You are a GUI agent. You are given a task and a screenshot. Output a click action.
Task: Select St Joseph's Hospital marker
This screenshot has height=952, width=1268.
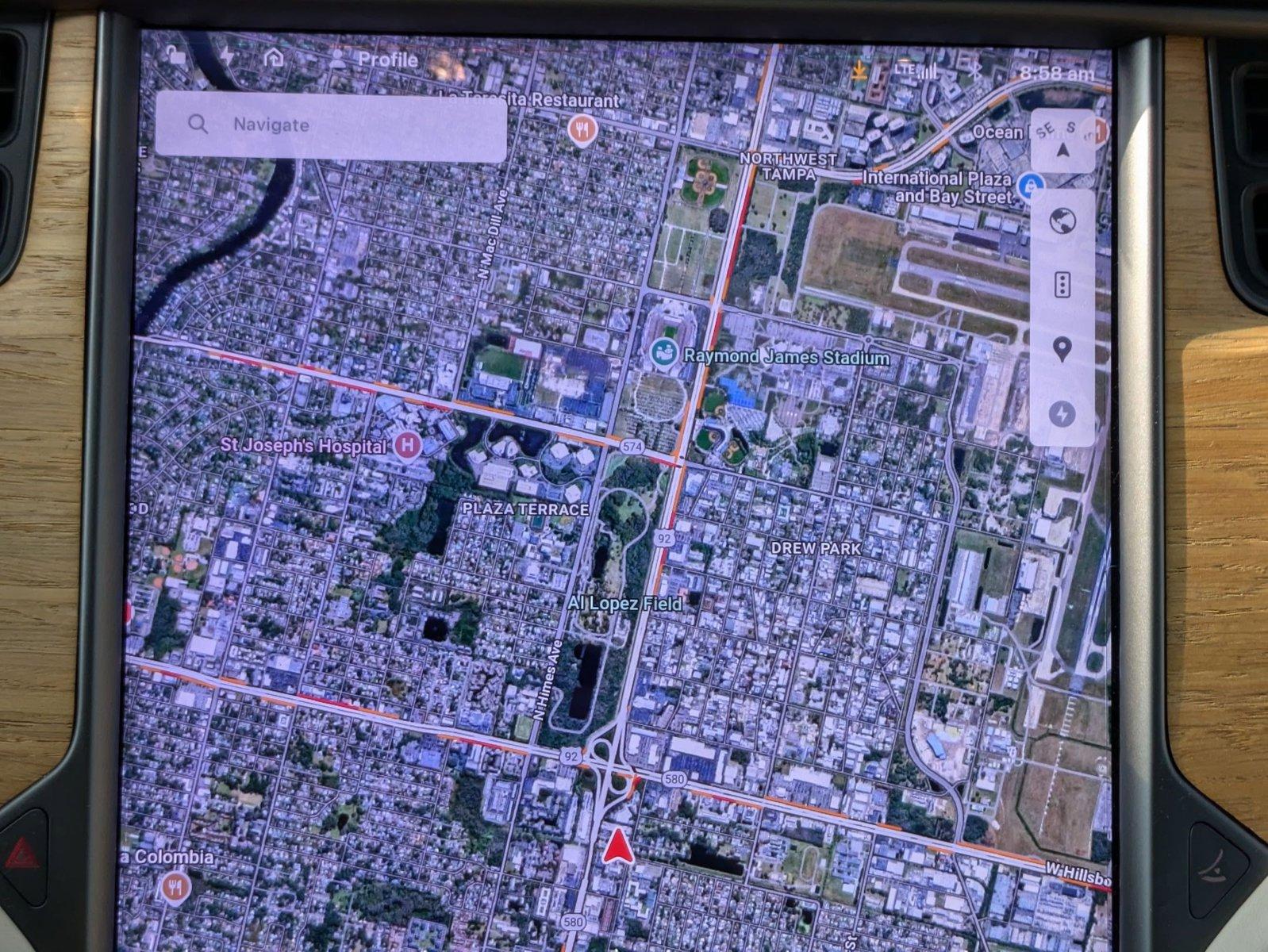[408, 445]
